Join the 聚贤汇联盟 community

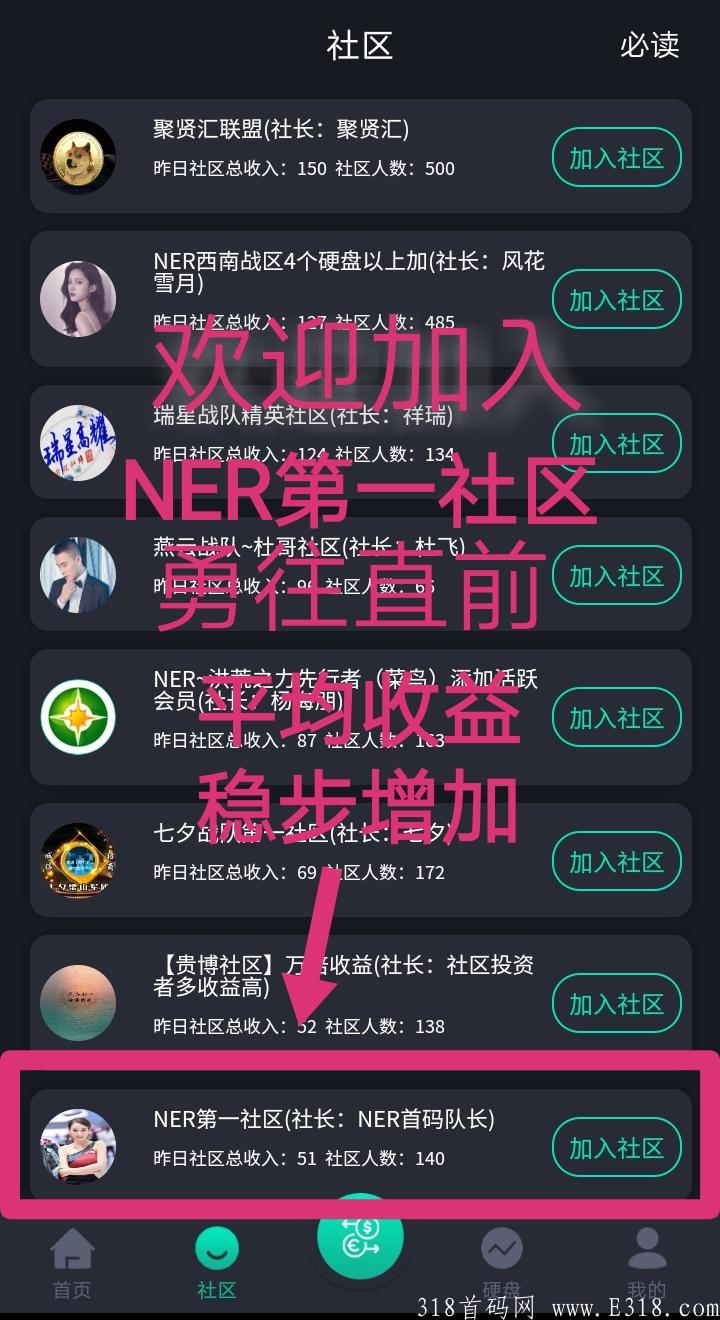(616, 158)
